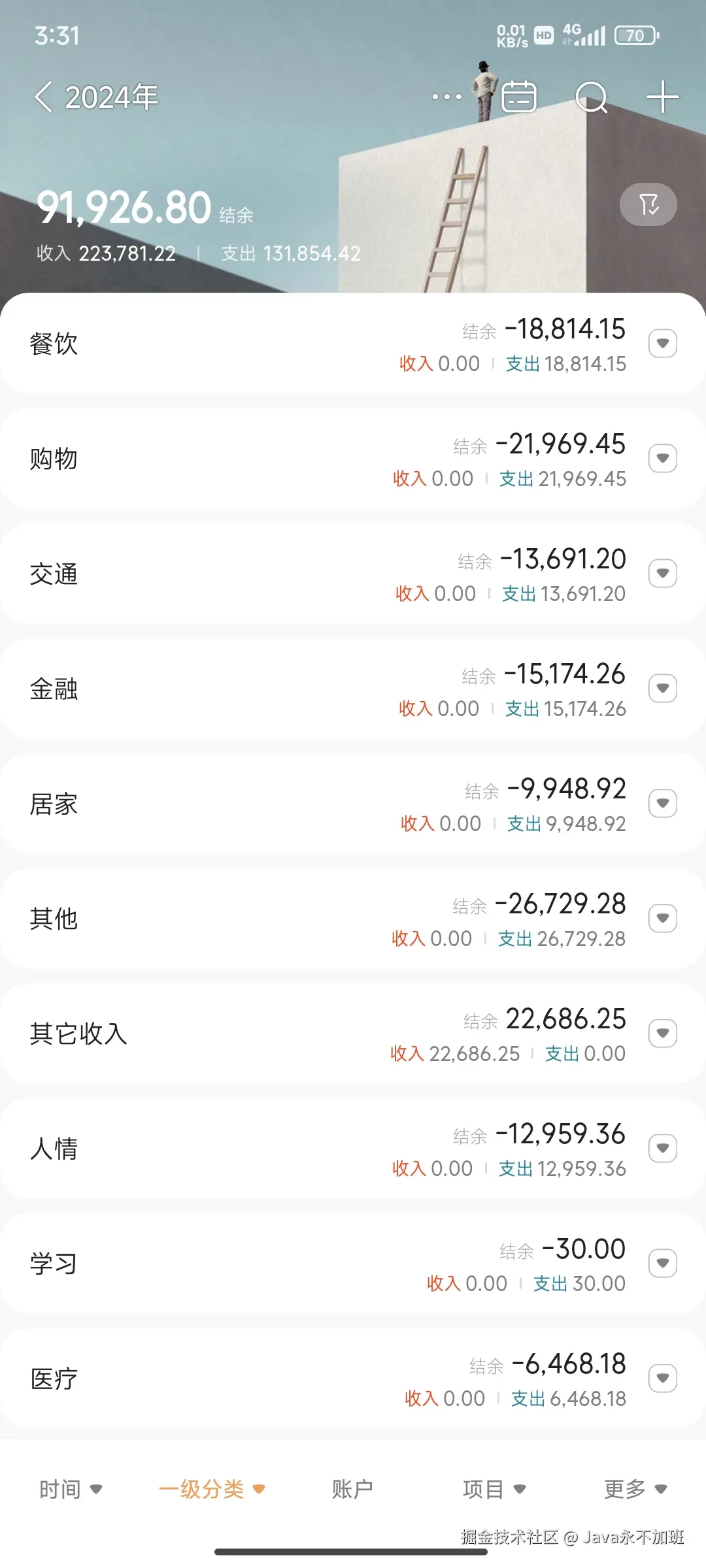The height and width of the screenshot is (1568, 706).
Task: Select the 一级分类 tab
Action: tap(210, 1489)
